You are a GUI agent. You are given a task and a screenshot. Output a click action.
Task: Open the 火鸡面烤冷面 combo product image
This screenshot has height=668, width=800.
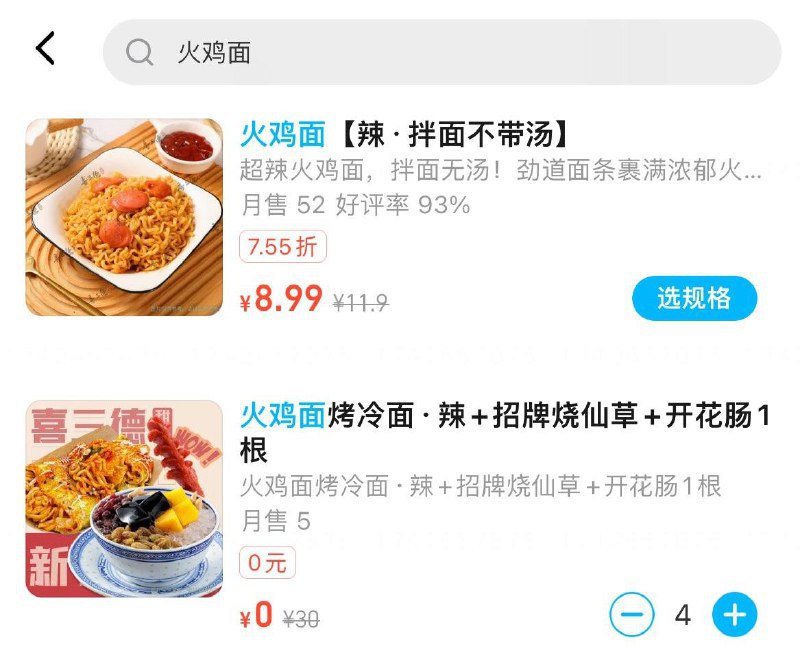pyautogui.click(x=124, y=499)
